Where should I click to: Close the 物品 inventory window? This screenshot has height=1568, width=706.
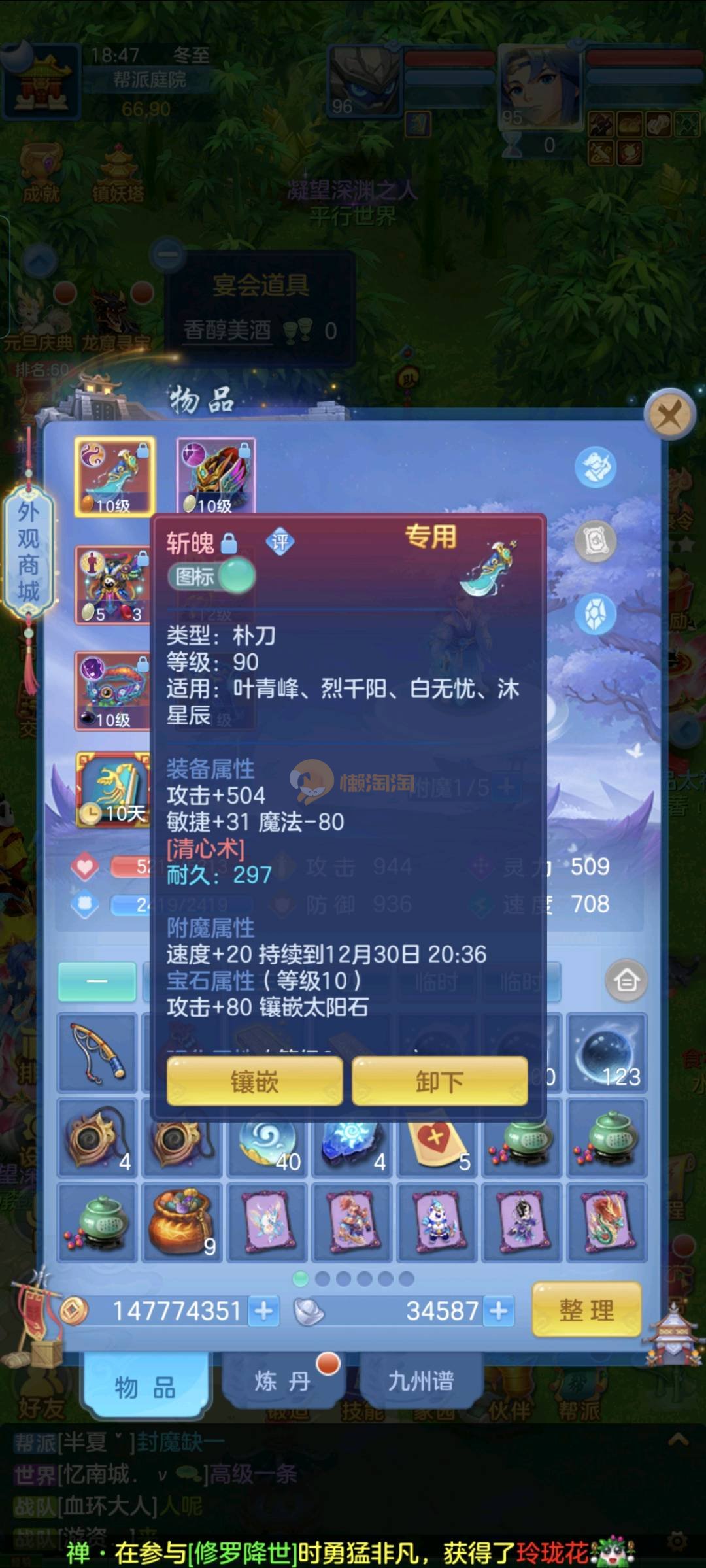pyautogui.click(x=669, y=415)
